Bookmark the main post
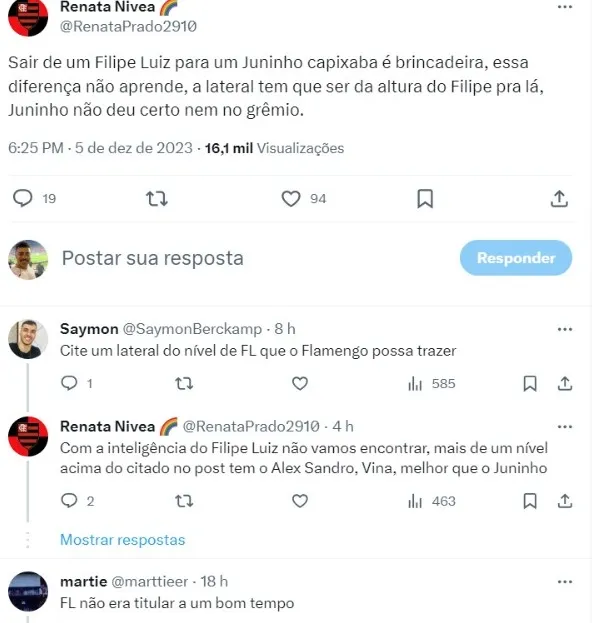 (425, 199)
